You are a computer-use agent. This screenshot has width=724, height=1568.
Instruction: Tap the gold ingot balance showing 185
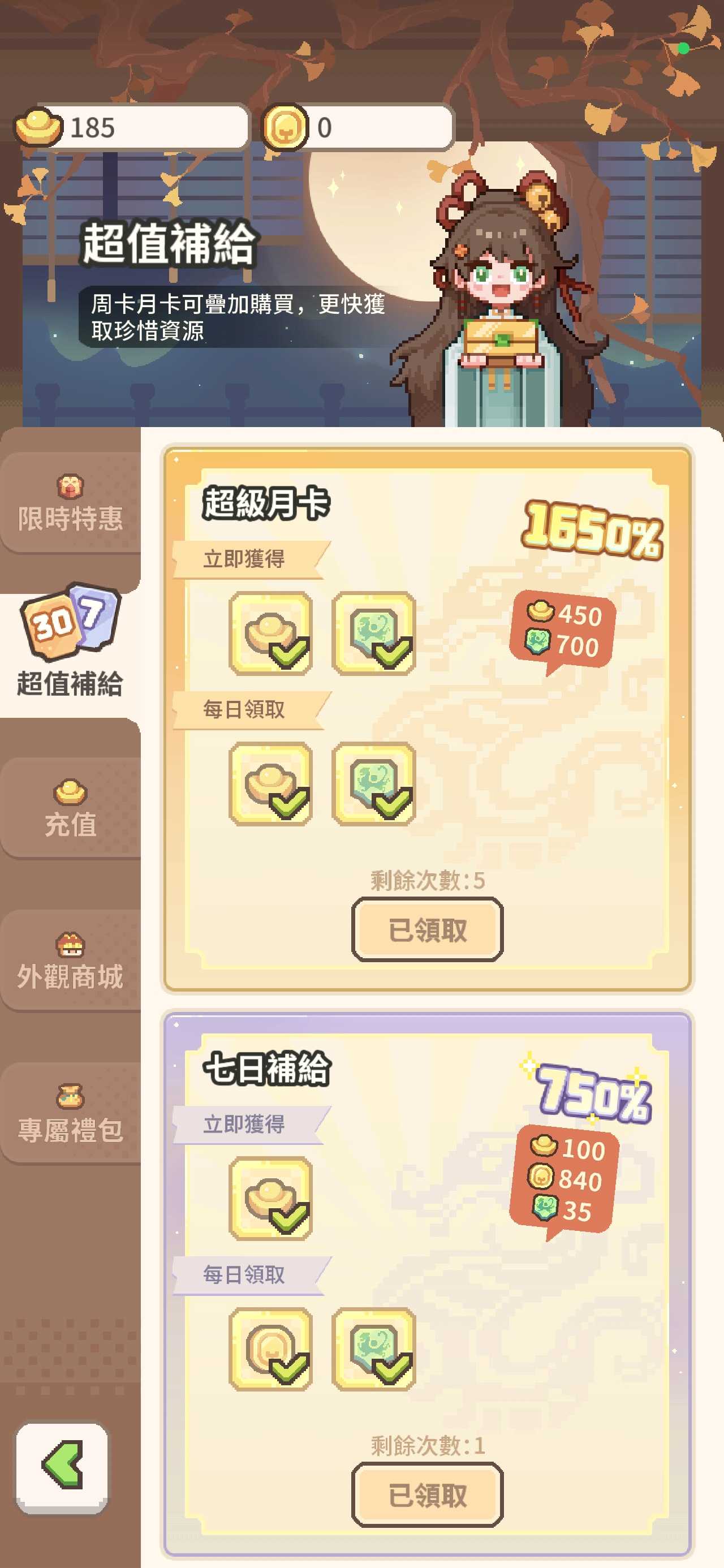[x=131, y=127]
